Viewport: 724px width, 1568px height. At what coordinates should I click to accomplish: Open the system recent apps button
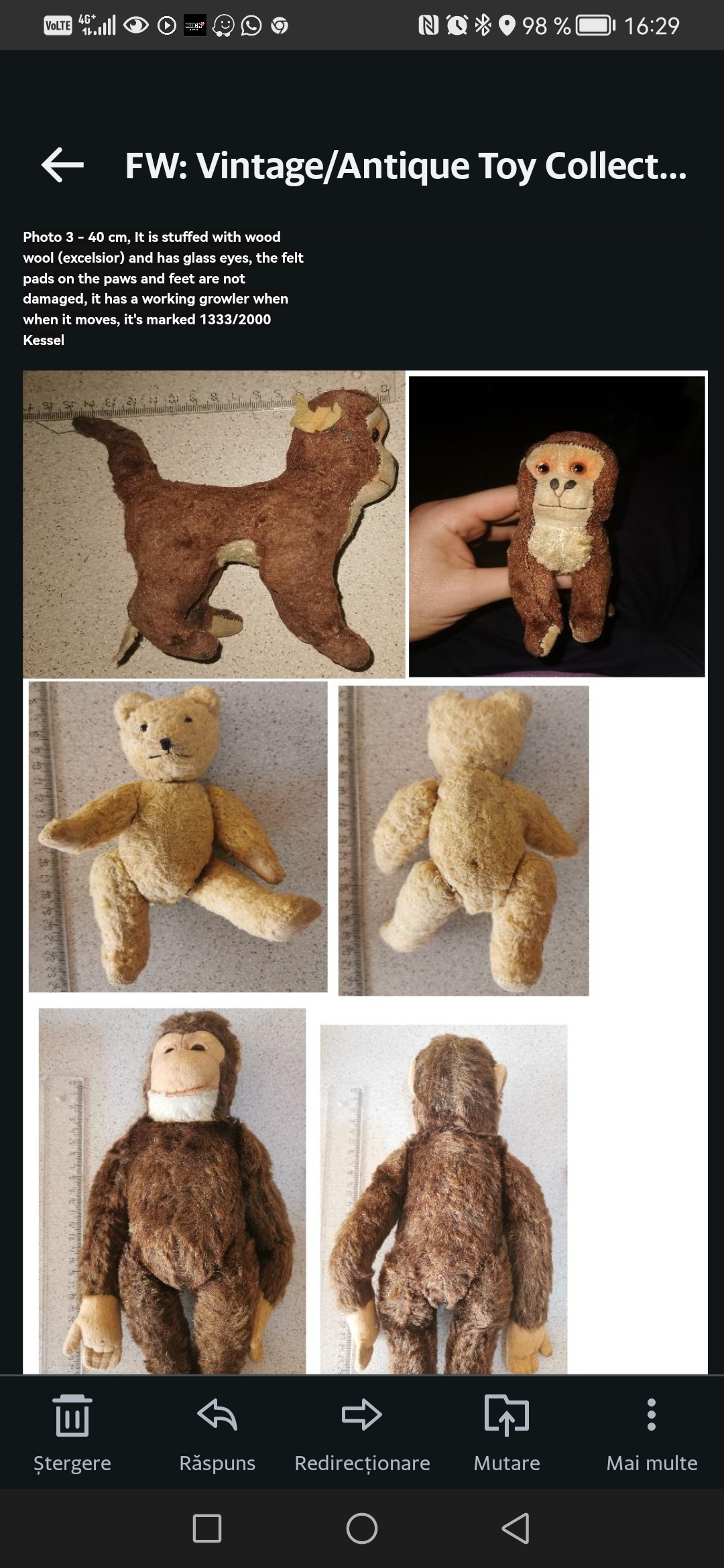click(207, 1528)
